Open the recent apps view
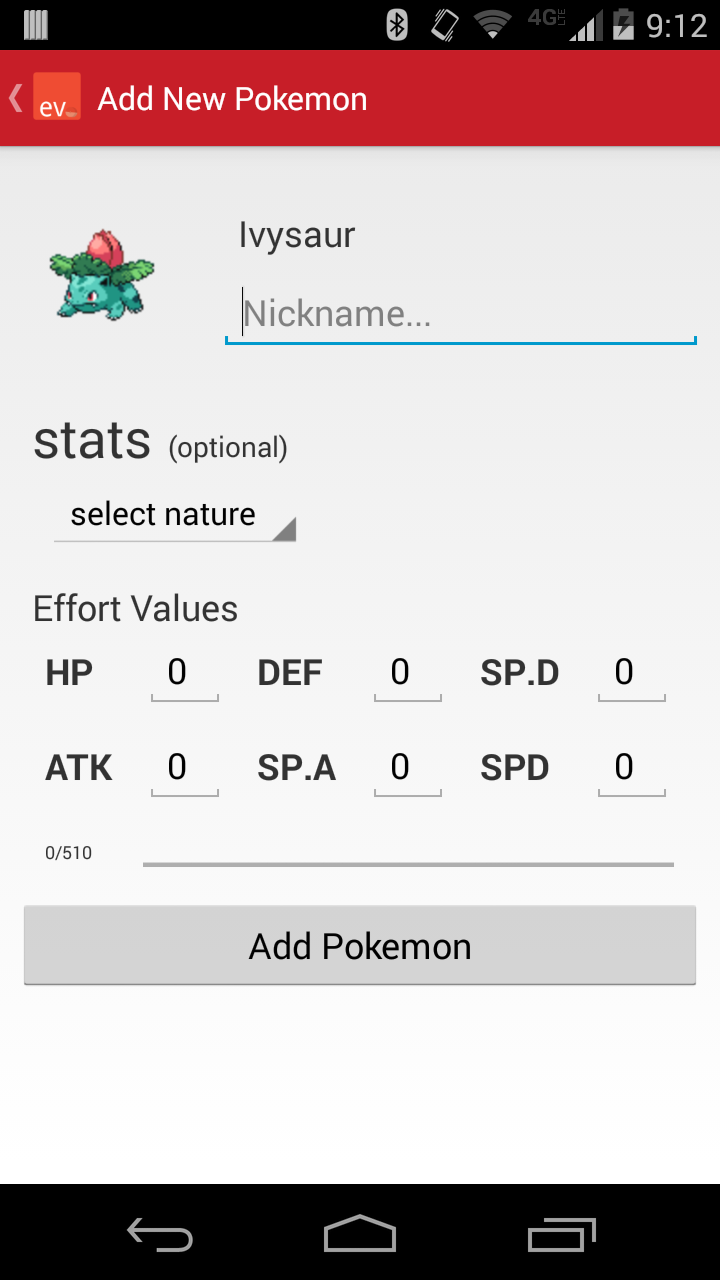Screen dimensions: 720x1280 pyautogui.click(x=561, y=1233)
